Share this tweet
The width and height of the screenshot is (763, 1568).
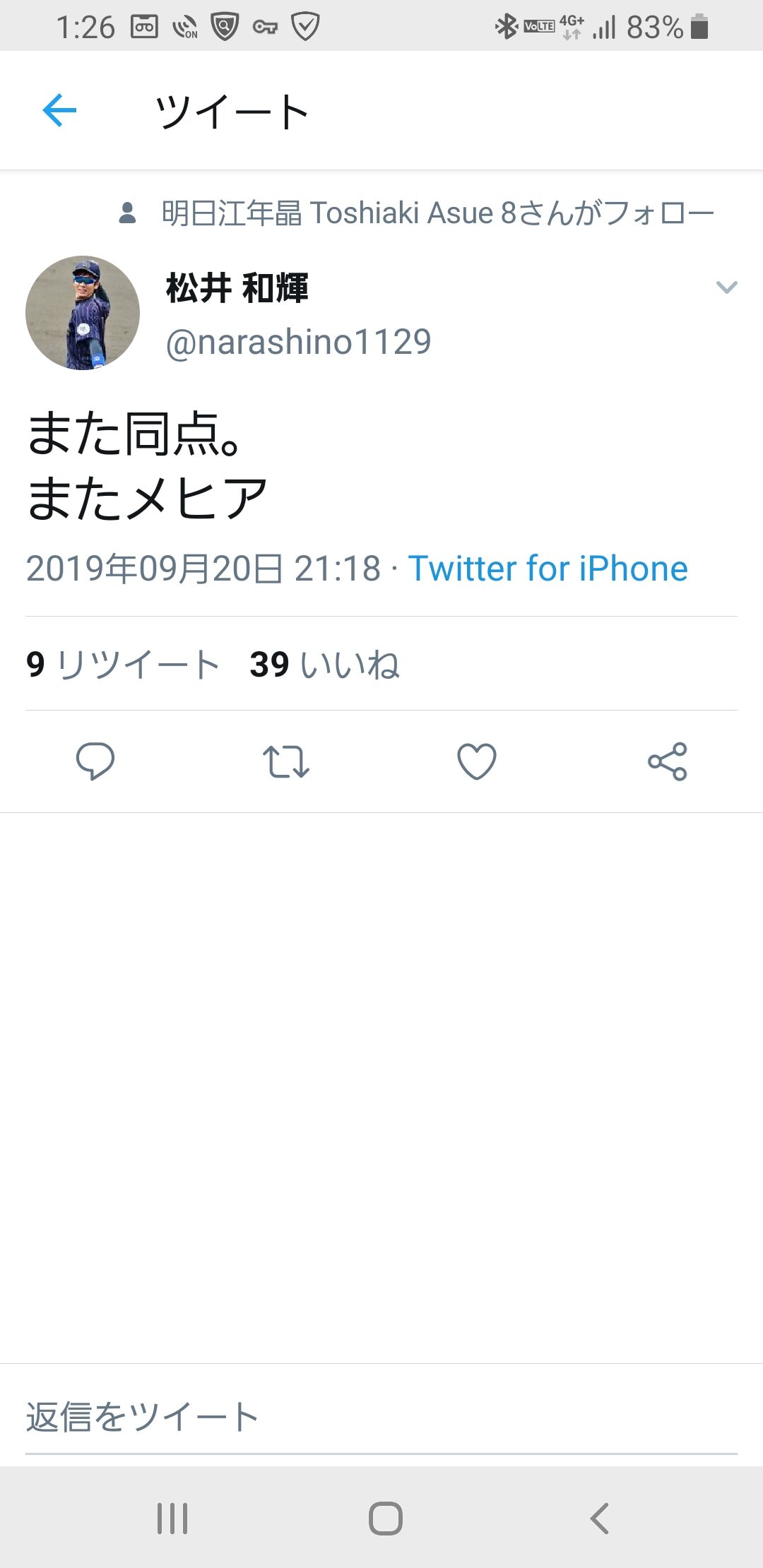pos(668,761)
